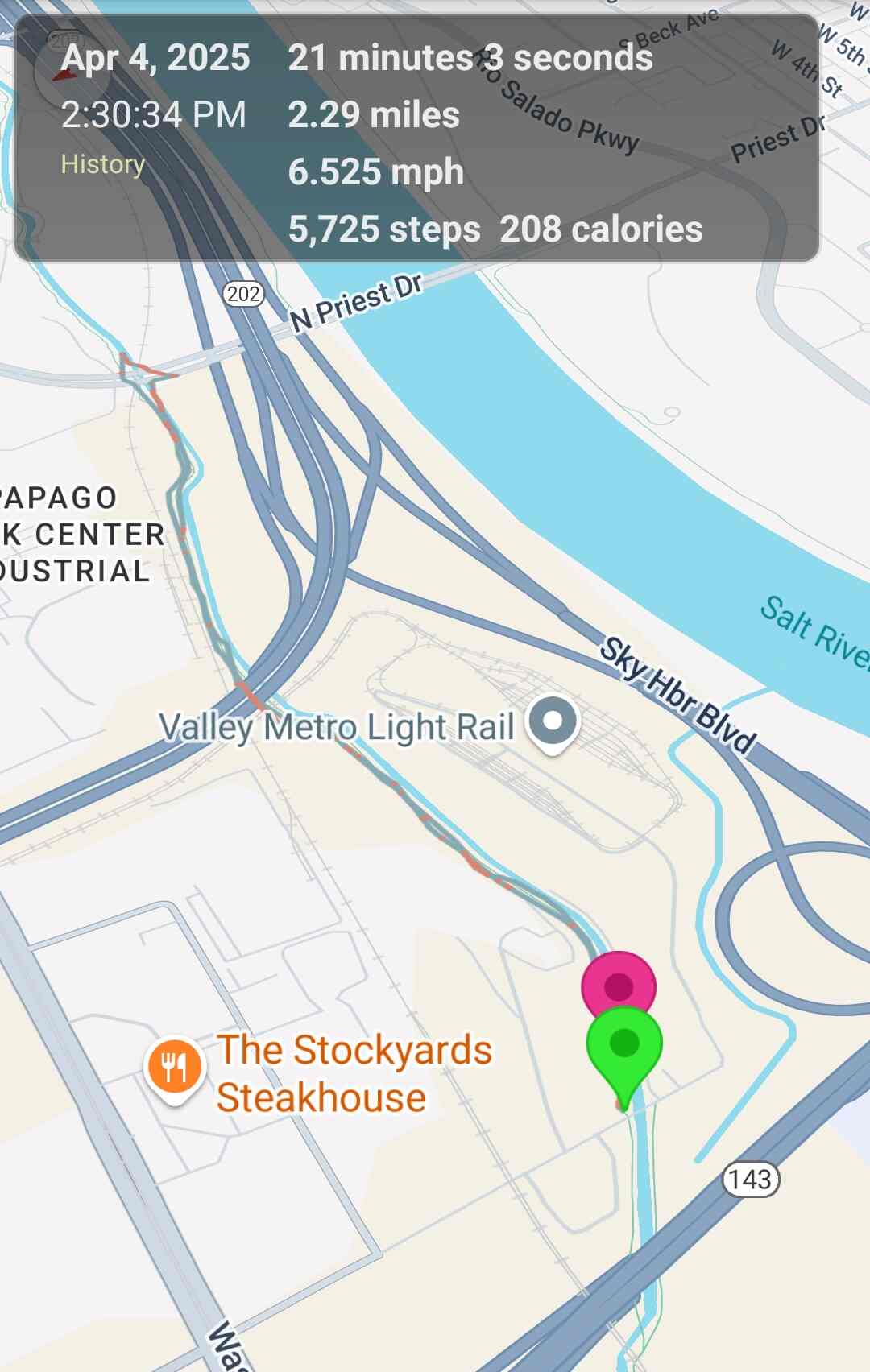Click the Route 143 highway shield

(752, 1179)
